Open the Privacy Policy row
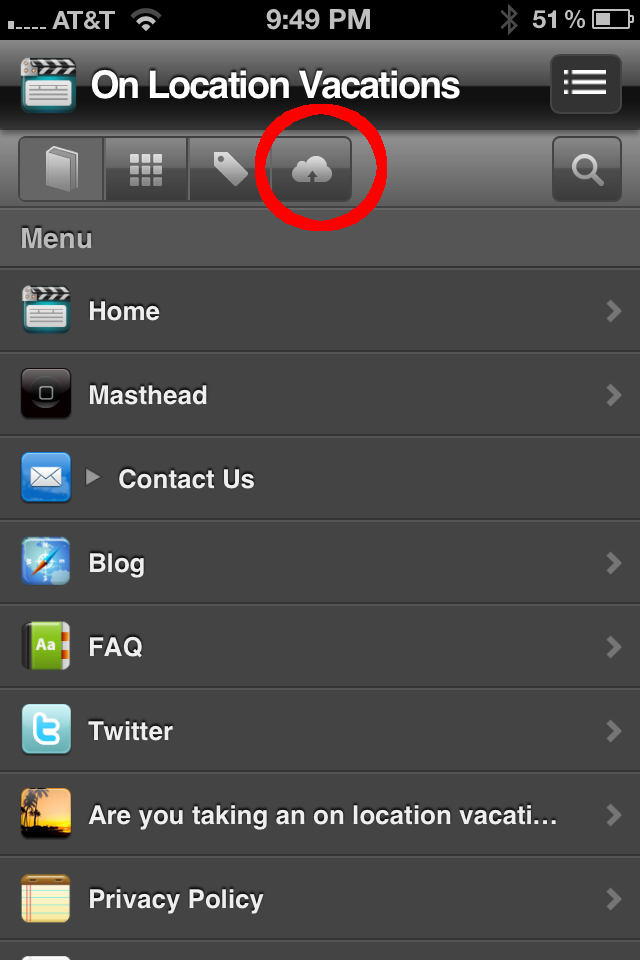The height and width of the screenshot is (960, 640). (x=320, y=899)
